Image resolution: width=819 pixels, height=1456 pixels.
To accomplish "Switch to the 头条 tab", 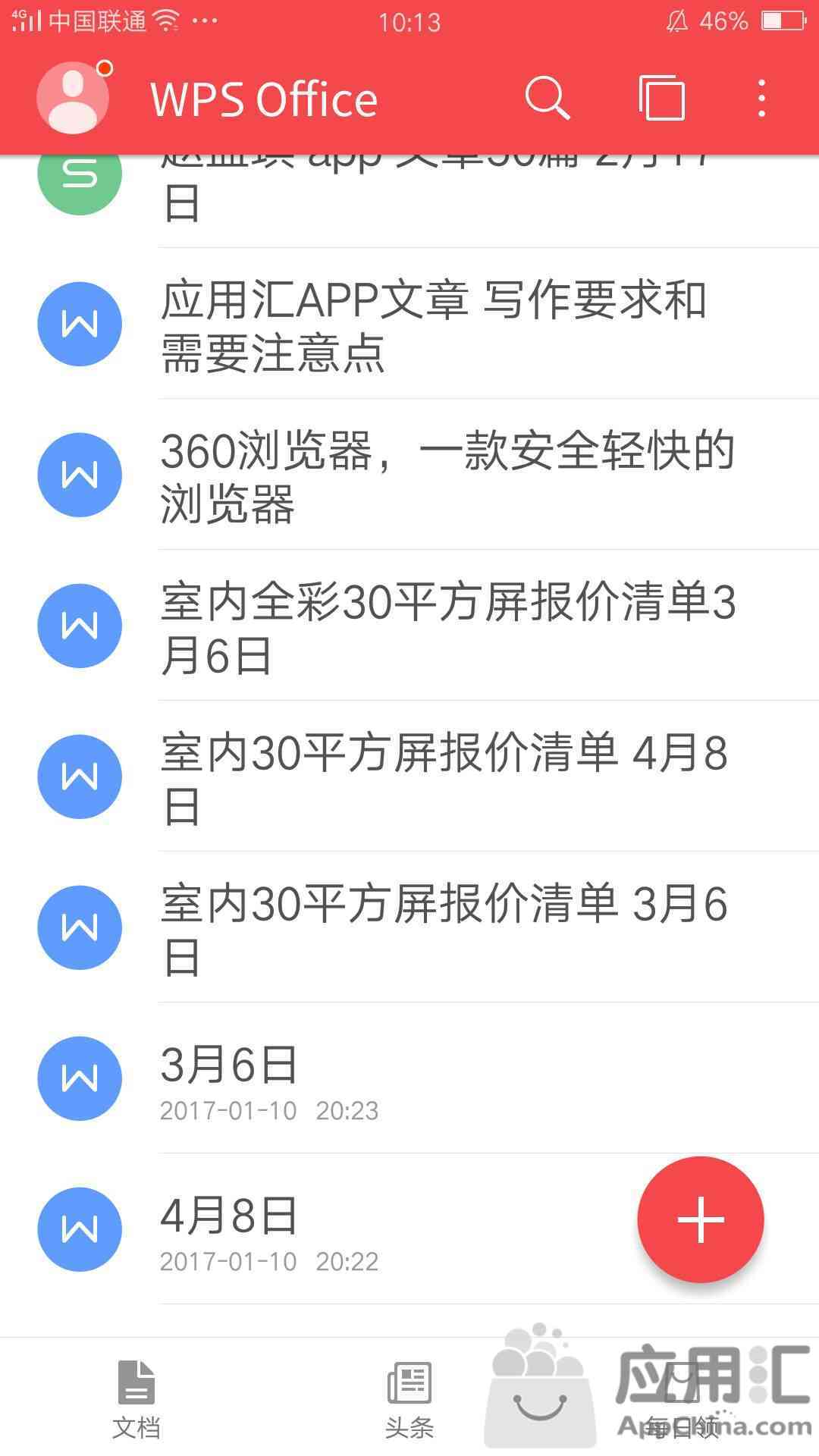I will pos(409,1398).
